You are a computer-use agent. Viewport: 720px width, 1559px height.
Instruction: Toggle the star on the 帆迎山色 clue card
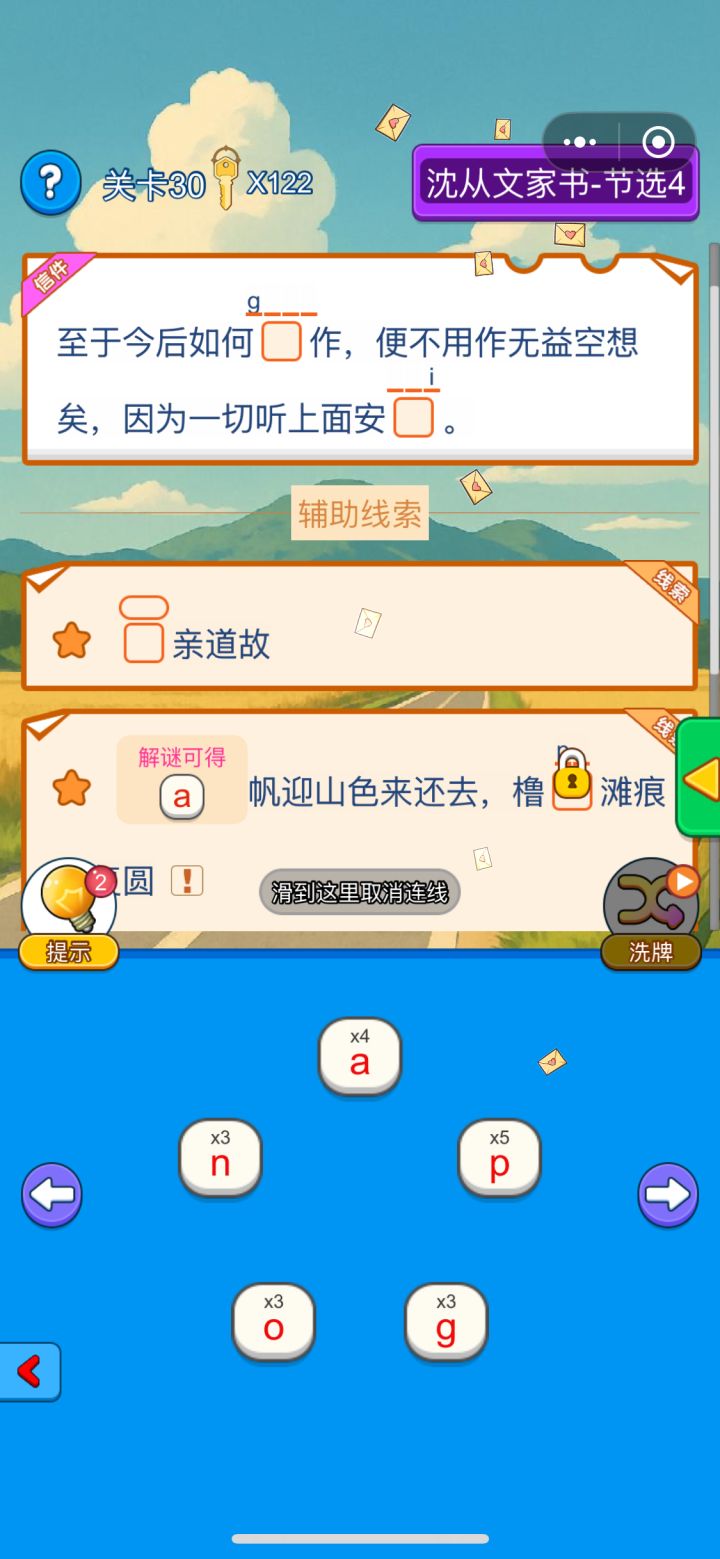tap(70, 790)
